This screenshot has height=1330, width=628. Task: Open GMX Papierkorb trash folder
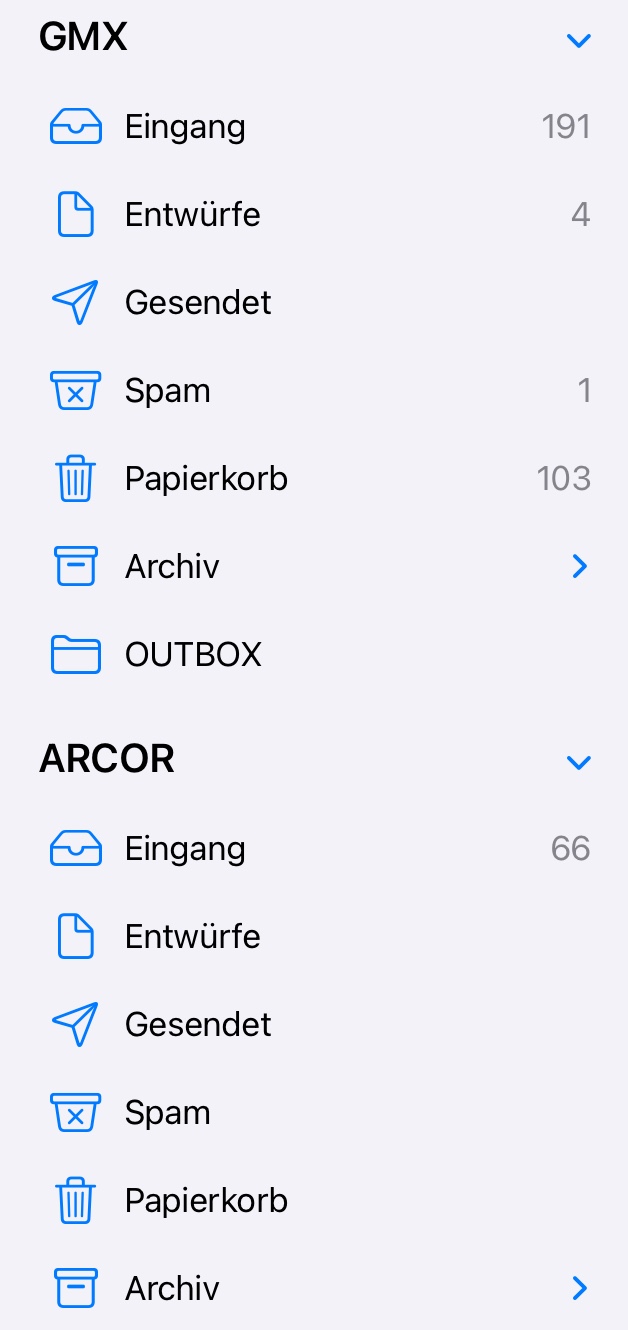click(x=206, y=479)
